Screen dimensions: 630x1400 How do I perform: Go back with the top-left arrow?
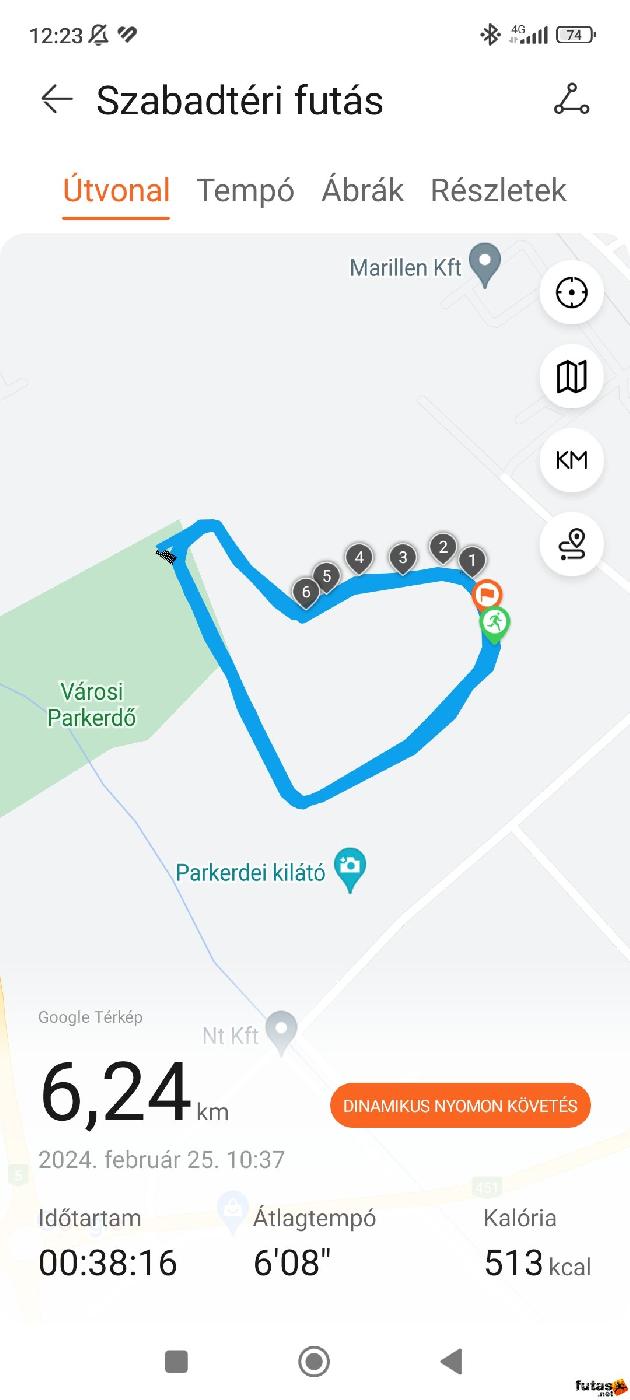point(57,99)
